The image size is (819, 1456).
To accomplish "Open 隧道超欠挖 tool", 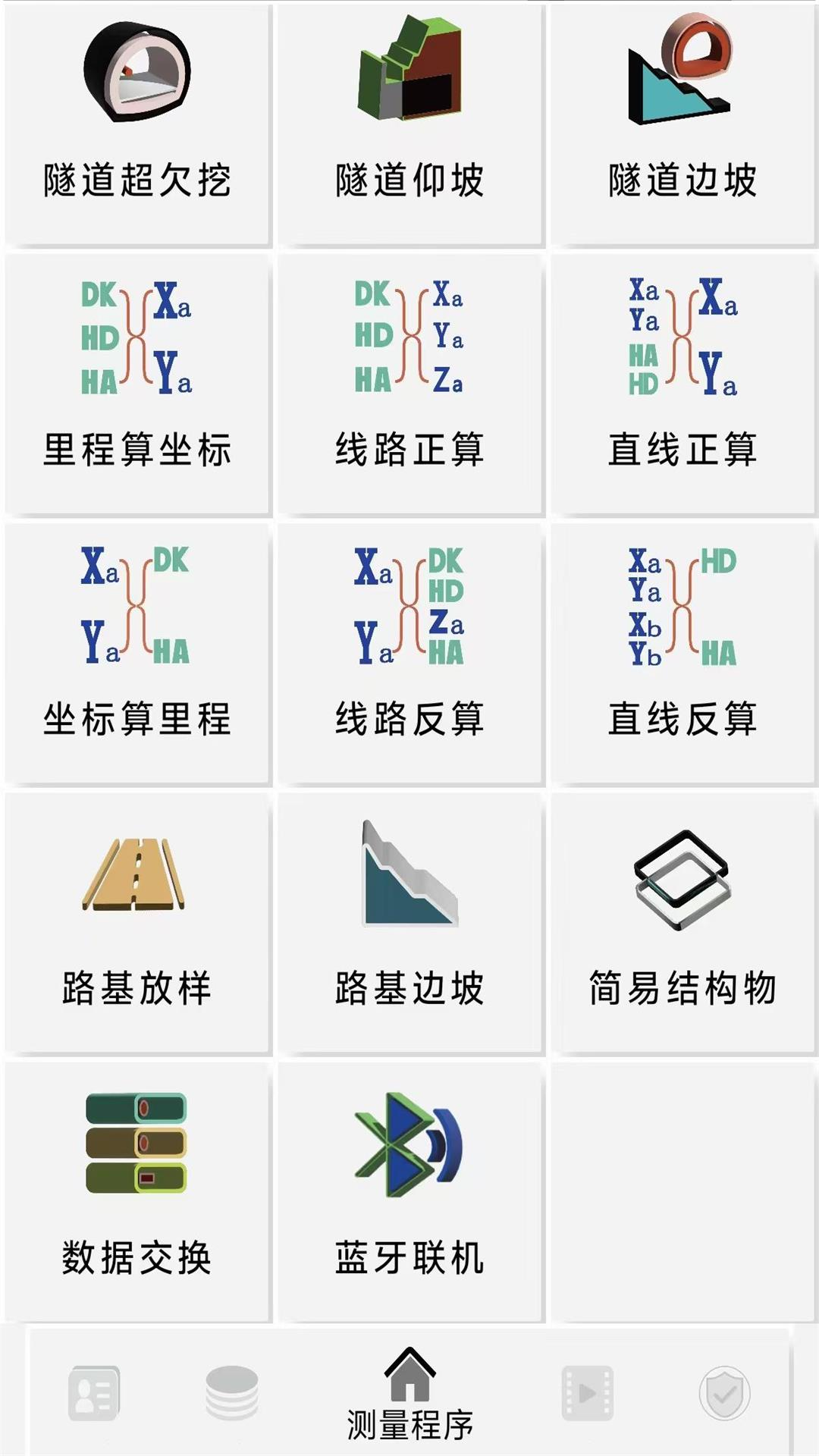I will point(137,124).
